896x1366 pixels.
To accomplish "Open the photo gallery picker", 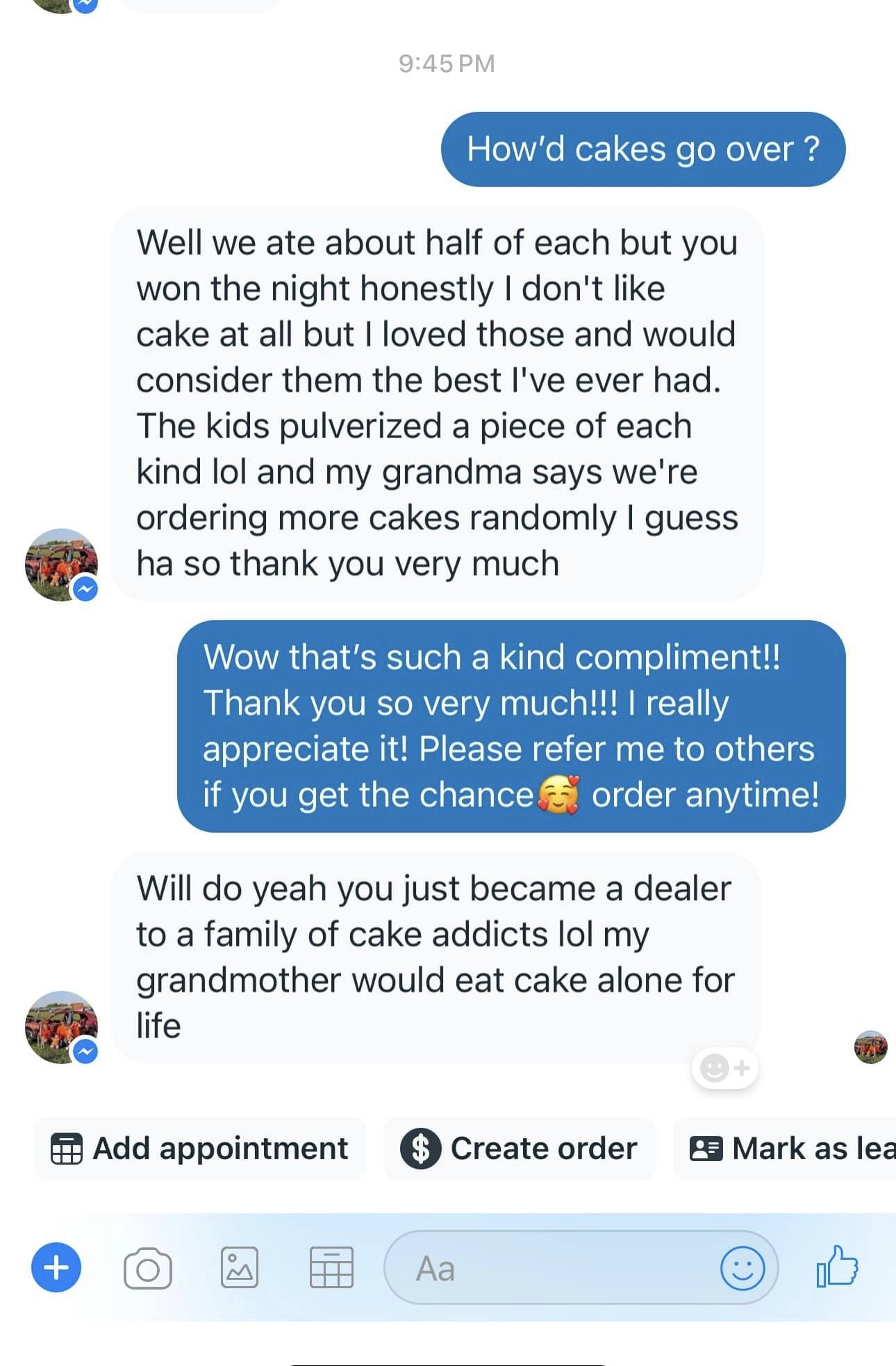I will pyautogui.click(x=239, y=1268).
